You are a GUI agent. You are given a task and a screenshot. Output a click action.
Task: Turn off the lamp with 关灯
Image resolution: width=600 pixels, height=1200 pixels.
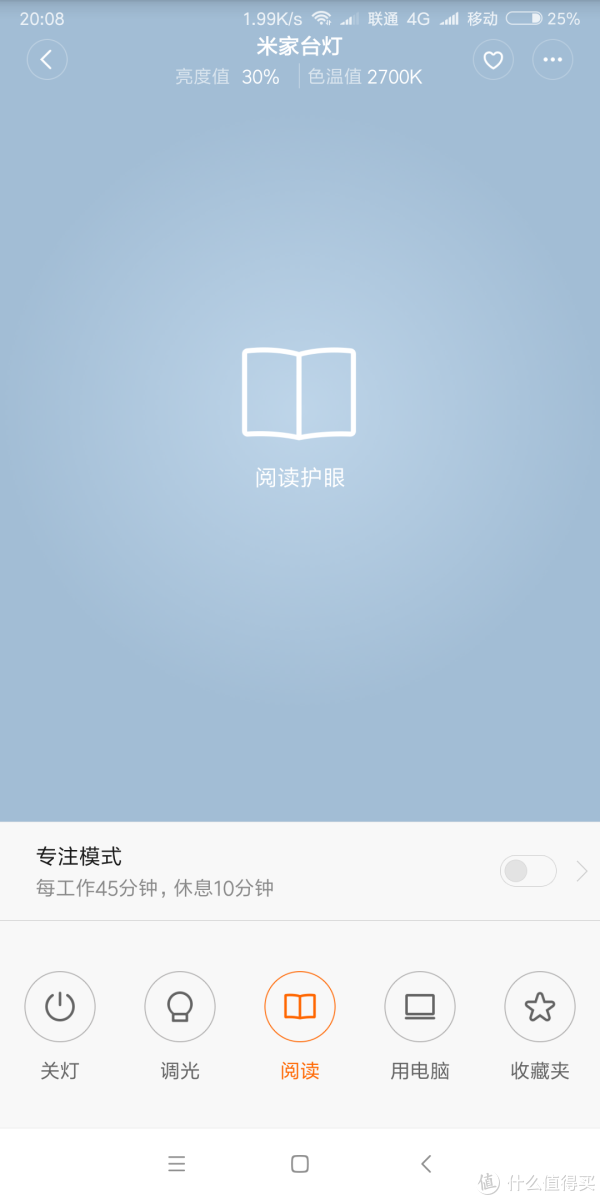pos(60,1007)
